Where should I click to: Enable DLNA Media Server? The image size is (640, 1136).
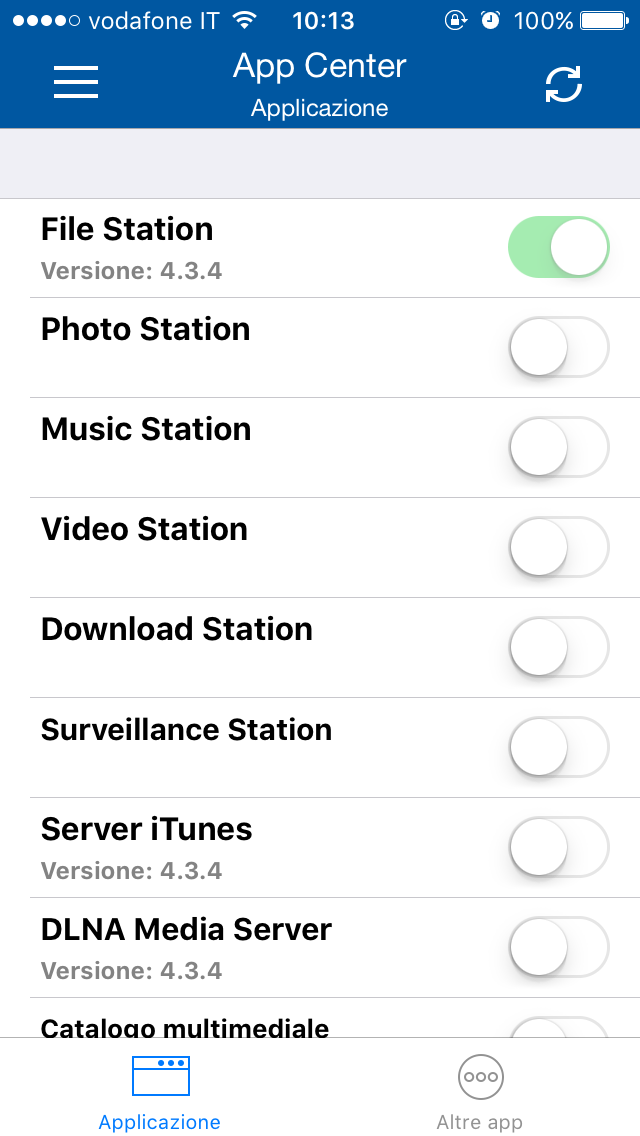(558, 947)
